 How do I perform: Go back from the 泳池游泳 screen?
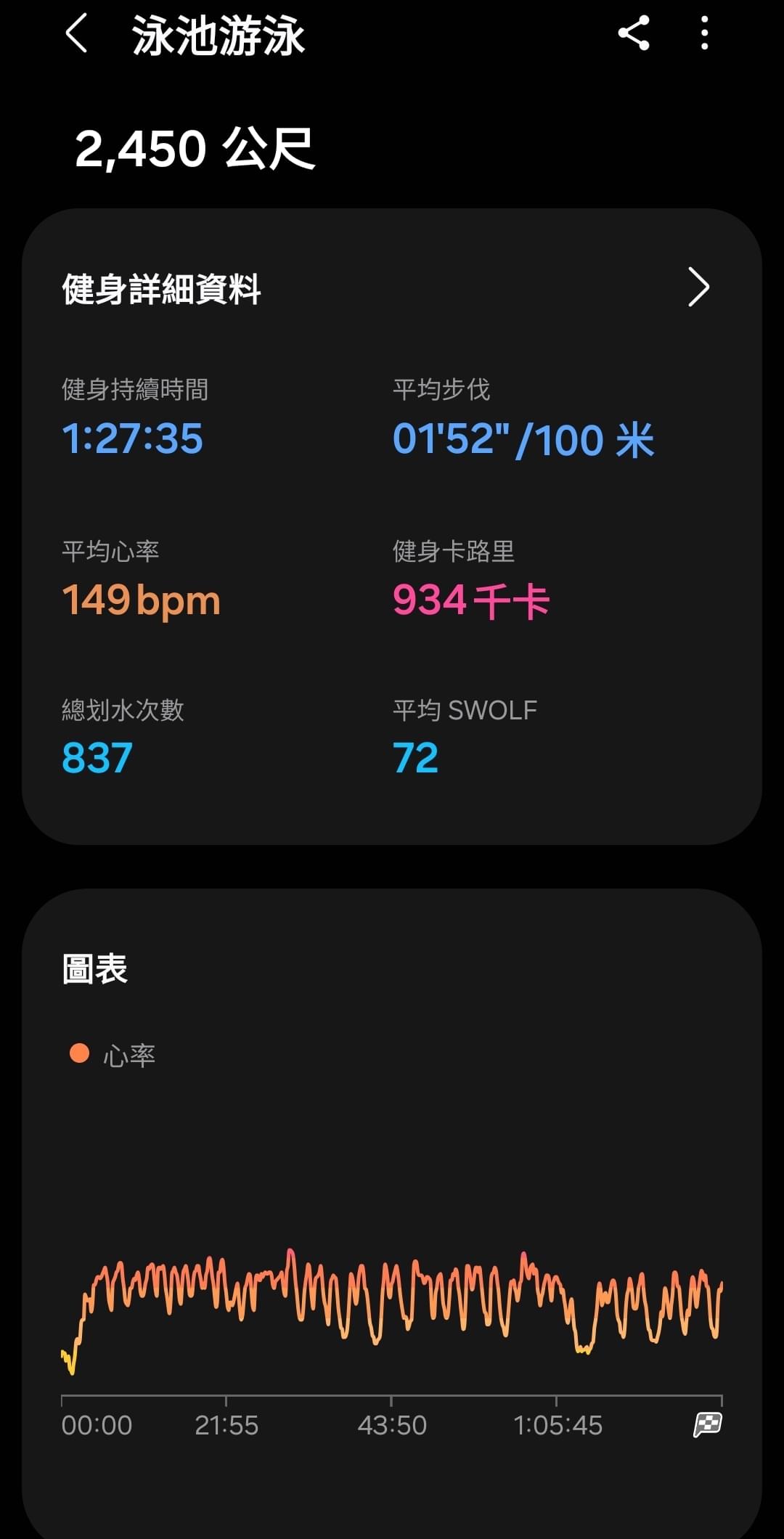(77, 33)
